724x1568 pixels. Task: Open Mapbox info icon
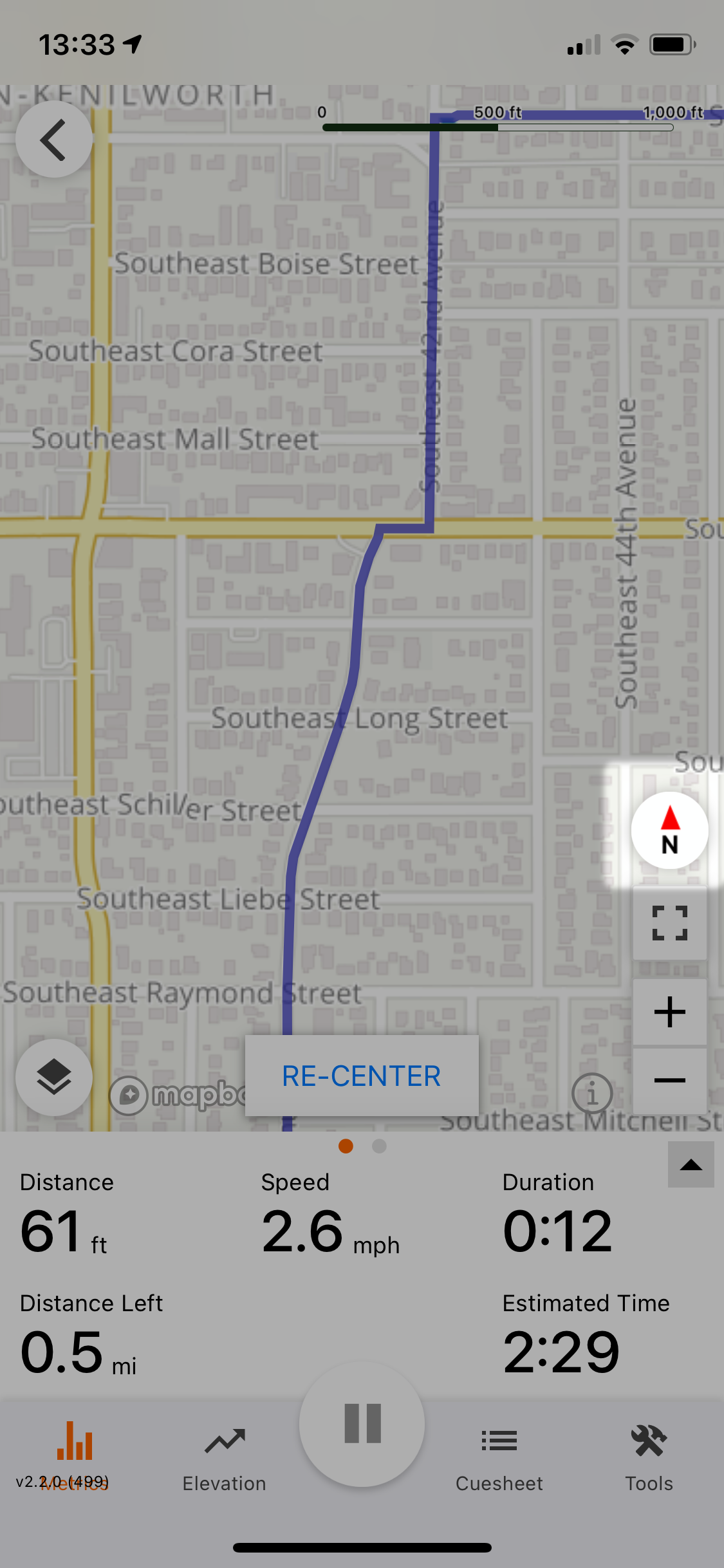click(592, 1093)
